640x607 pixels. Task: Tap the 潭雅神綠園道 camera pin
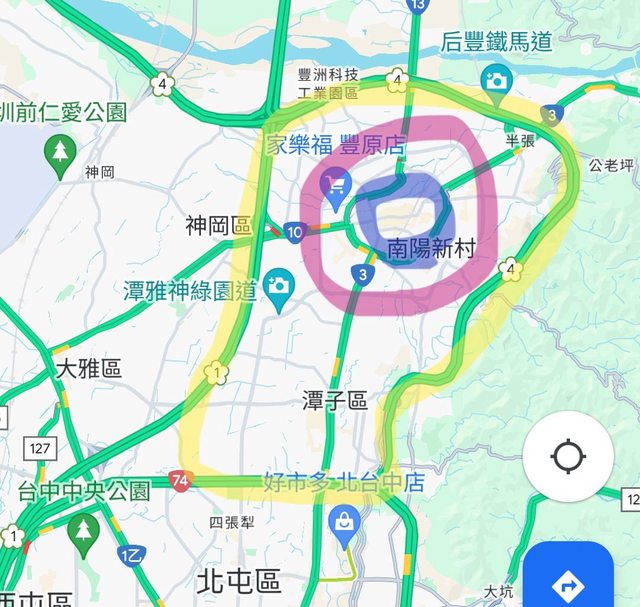[x=277, y=286]
